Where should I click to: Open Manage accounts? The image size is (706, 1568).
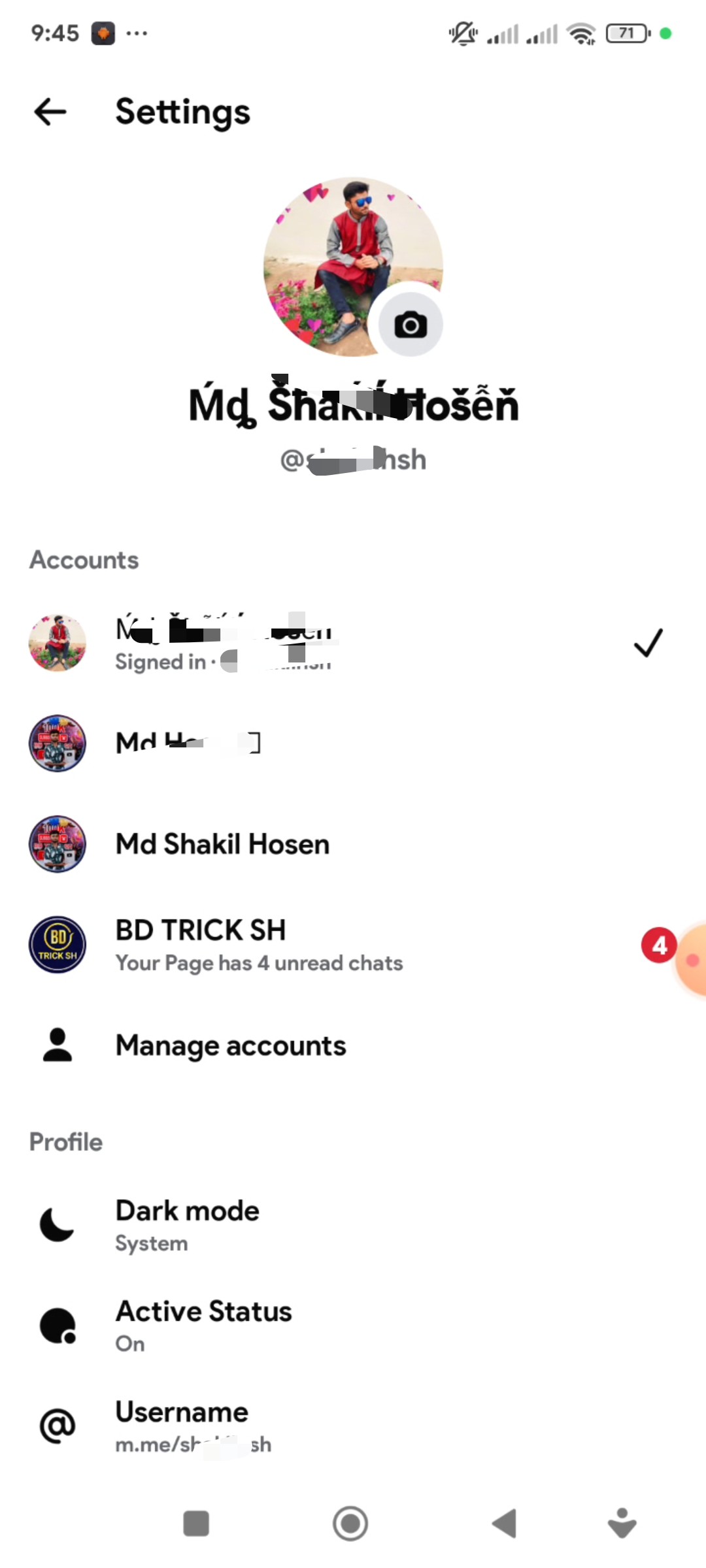pyautogui.click(x=353, y=1045)
